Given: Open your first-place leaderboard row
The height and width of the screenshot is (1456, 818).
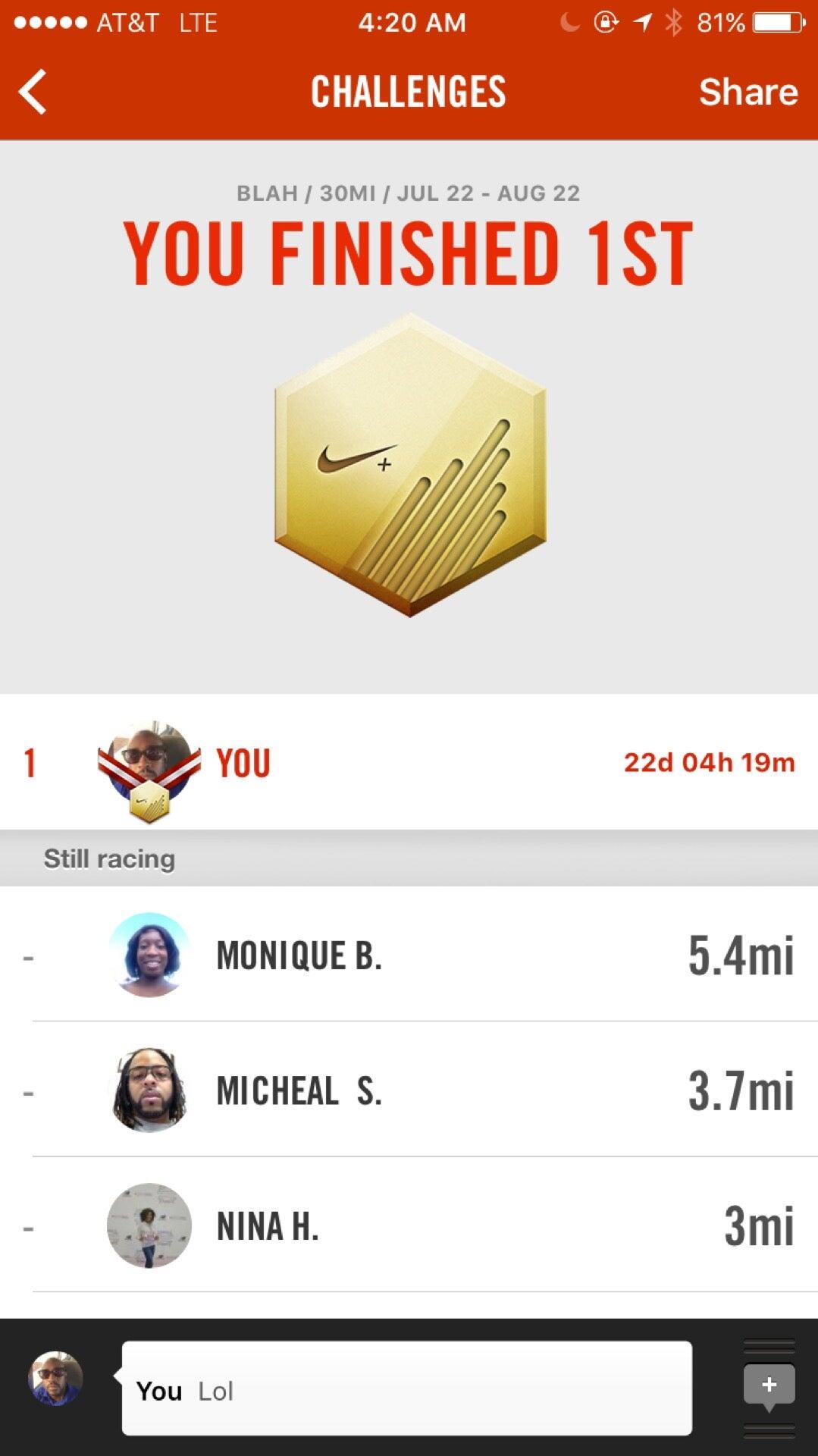Looking at the screenshot, I should tap(409, 763).
